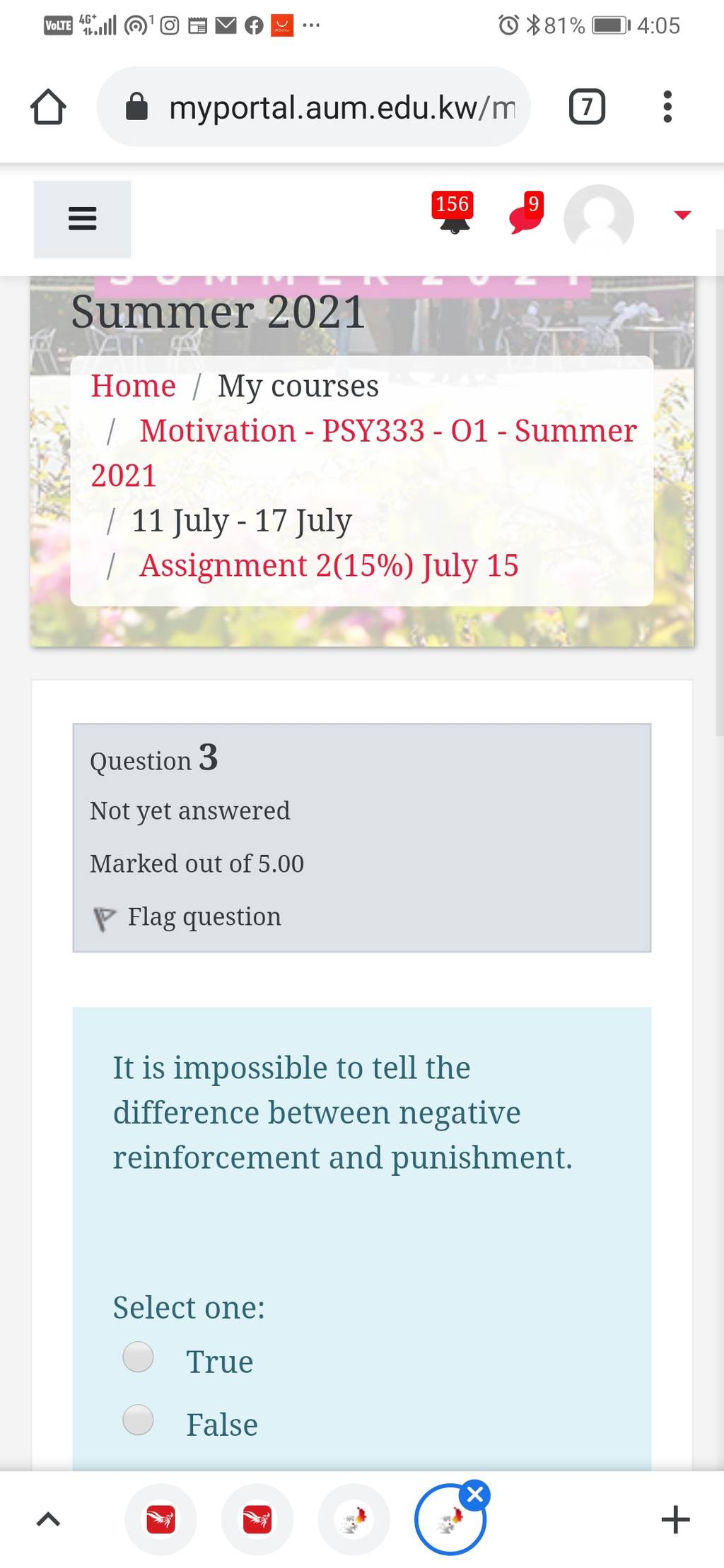
Task: Select True as the answer
Action: [138, 1357]
